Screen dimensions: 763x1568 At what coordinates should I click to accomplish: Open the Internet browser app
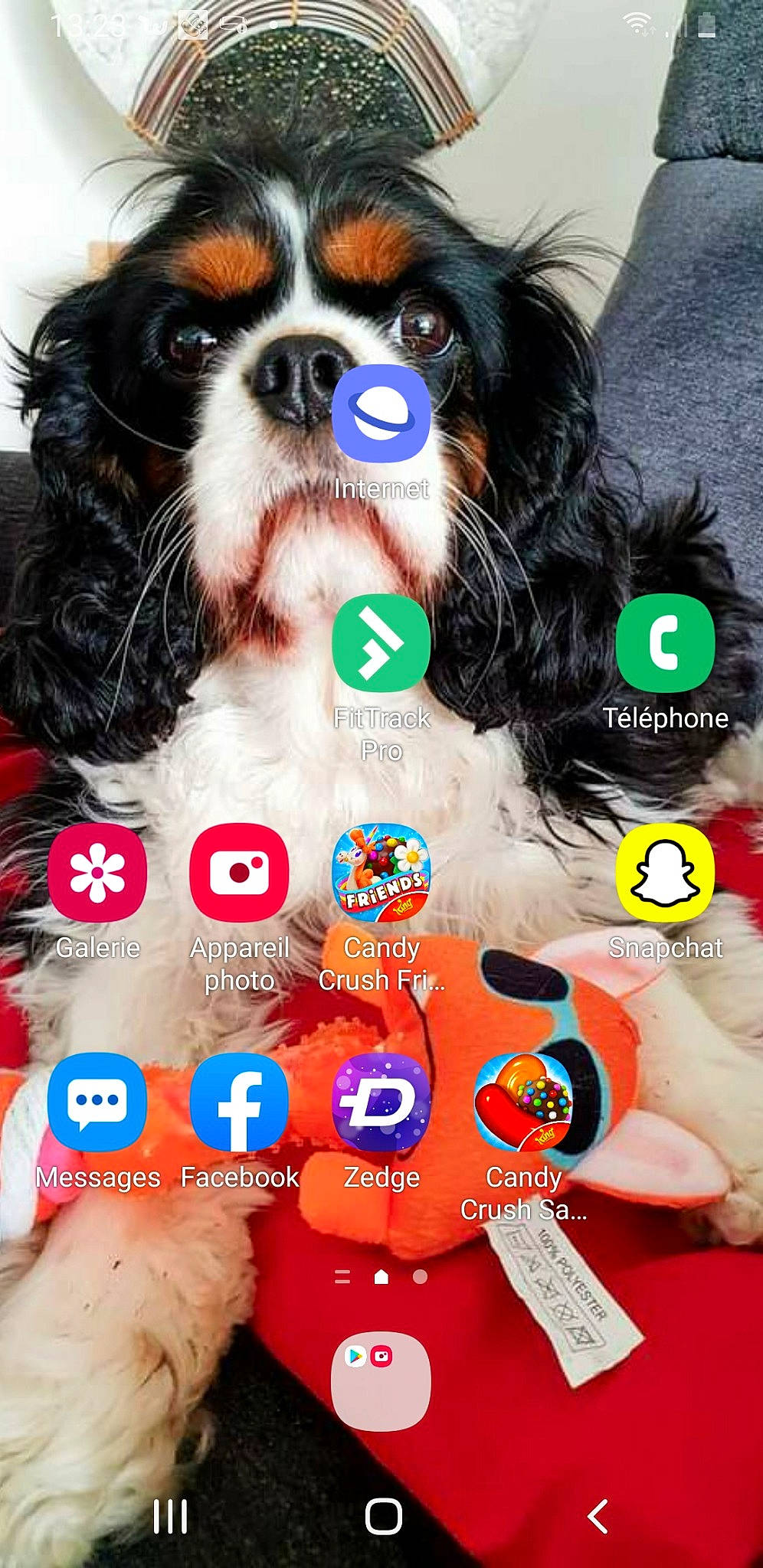point(381,413)
